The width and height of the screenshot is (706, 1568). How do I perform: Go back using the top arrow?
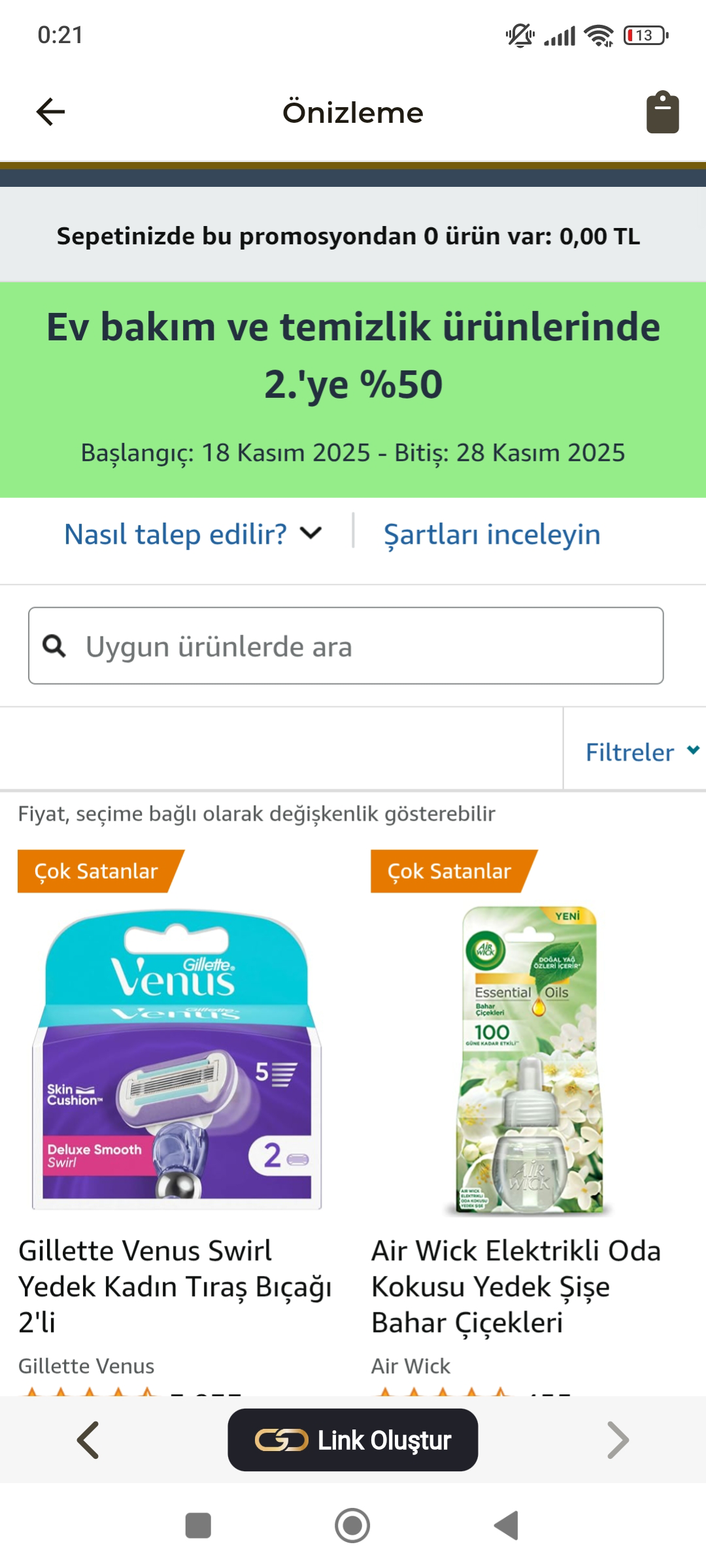tap(50, 112)
